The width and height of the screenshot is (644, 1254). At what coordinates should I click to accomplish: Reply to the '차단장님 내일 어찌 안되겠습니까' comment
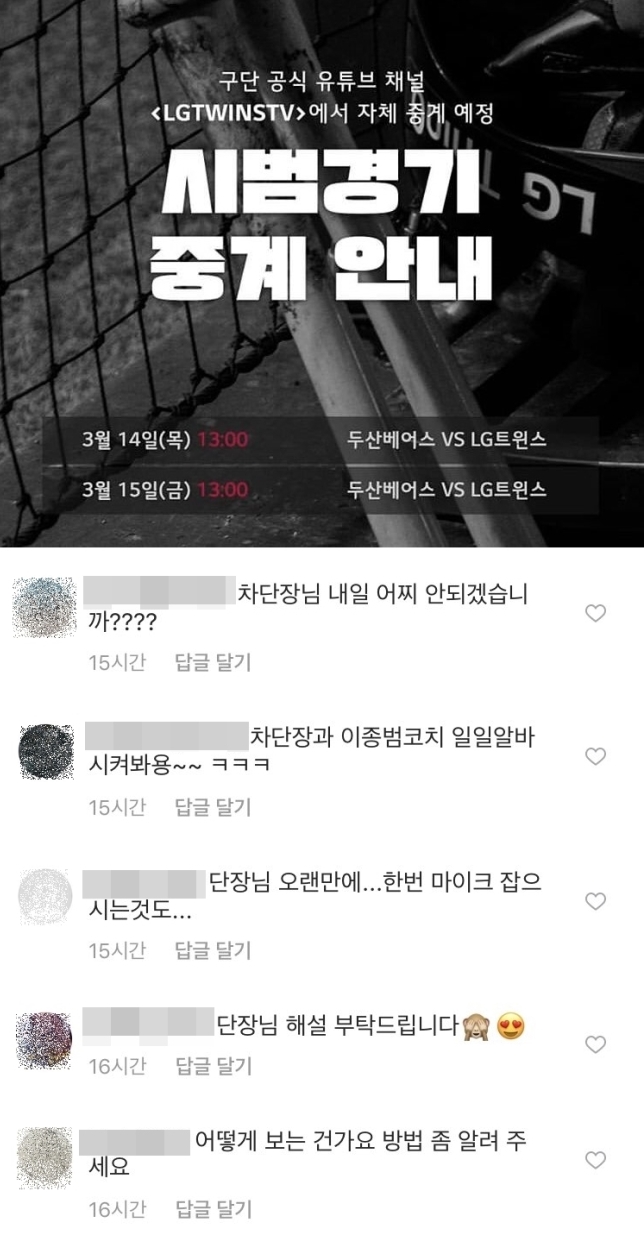pyautogui.click(x=213, y=662)
